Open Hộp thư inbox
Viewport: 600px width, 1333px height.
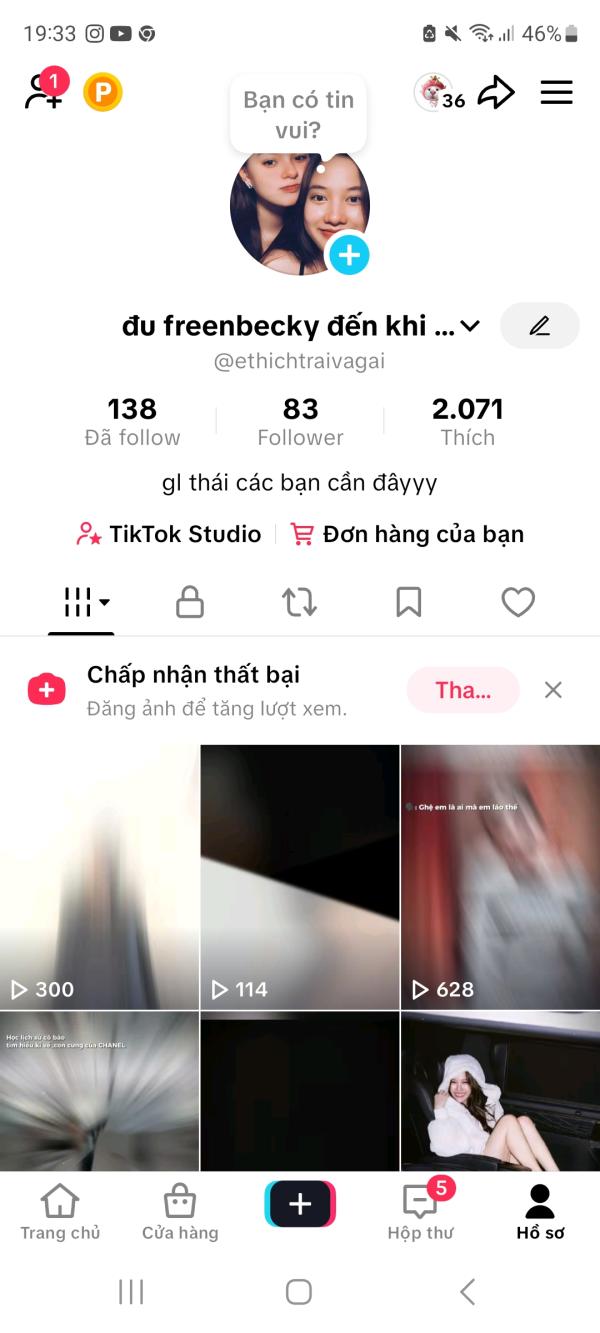click(x=421, y=1212)
